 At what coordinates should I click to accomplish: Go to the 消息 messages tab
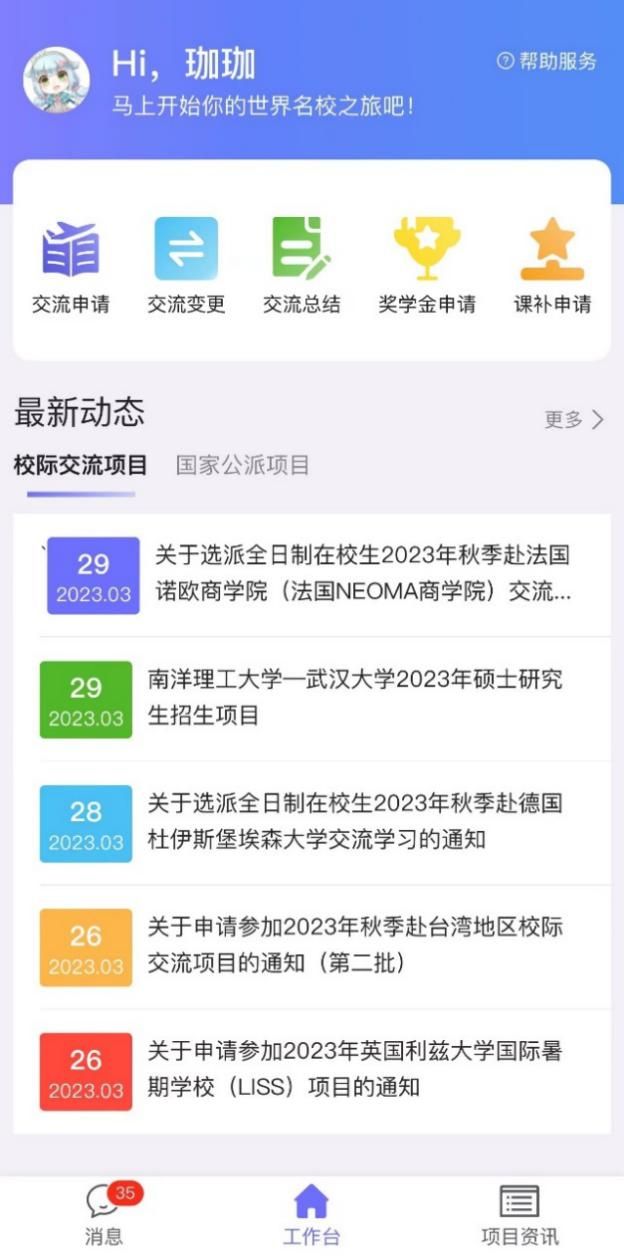[104, 1214]
